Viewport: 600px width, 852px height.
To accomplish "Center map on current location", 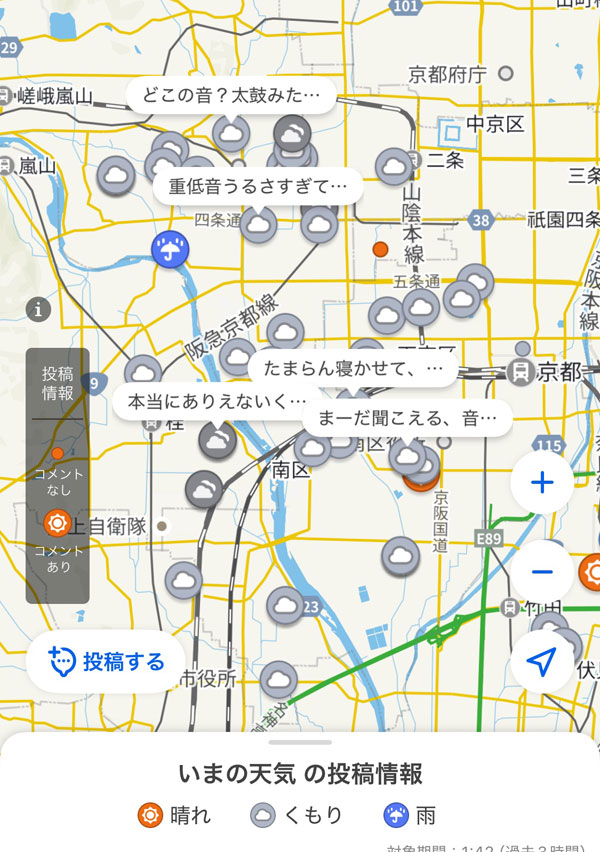I will coord(542,661).
